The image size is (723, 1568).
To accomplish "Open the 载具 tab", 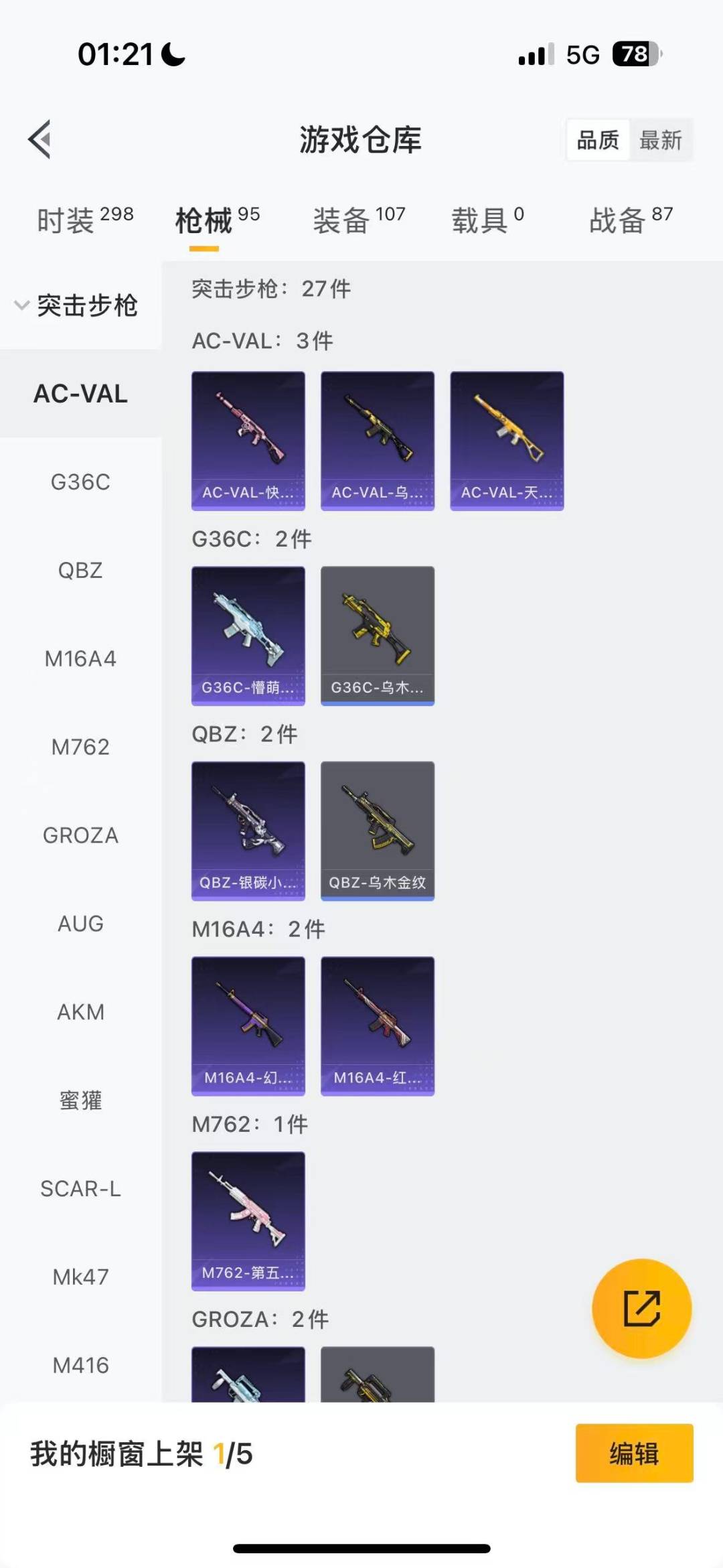I will [x=487, y=220].
